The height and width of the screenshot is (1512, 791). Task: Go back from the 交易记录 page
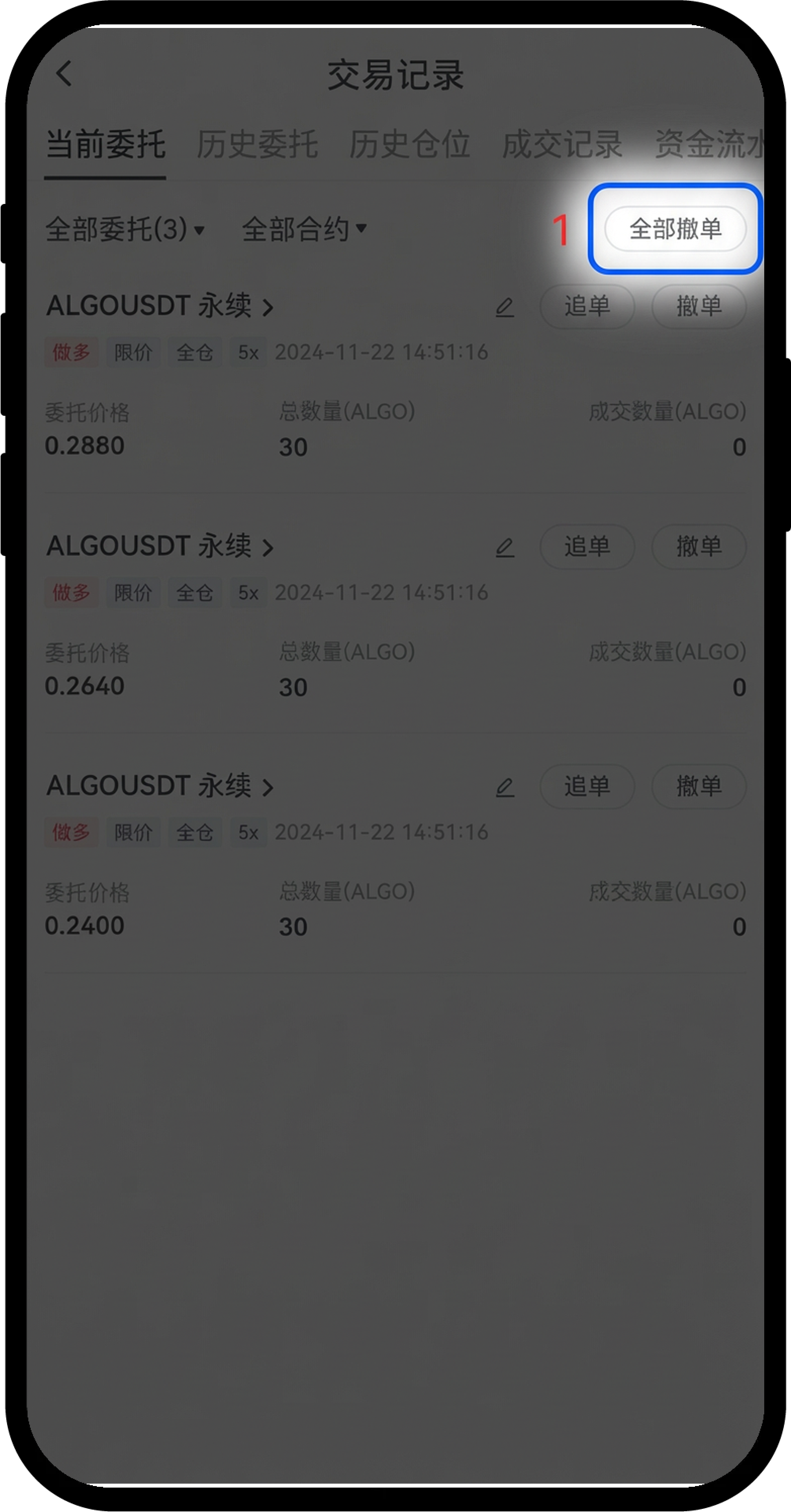(64, 74)
